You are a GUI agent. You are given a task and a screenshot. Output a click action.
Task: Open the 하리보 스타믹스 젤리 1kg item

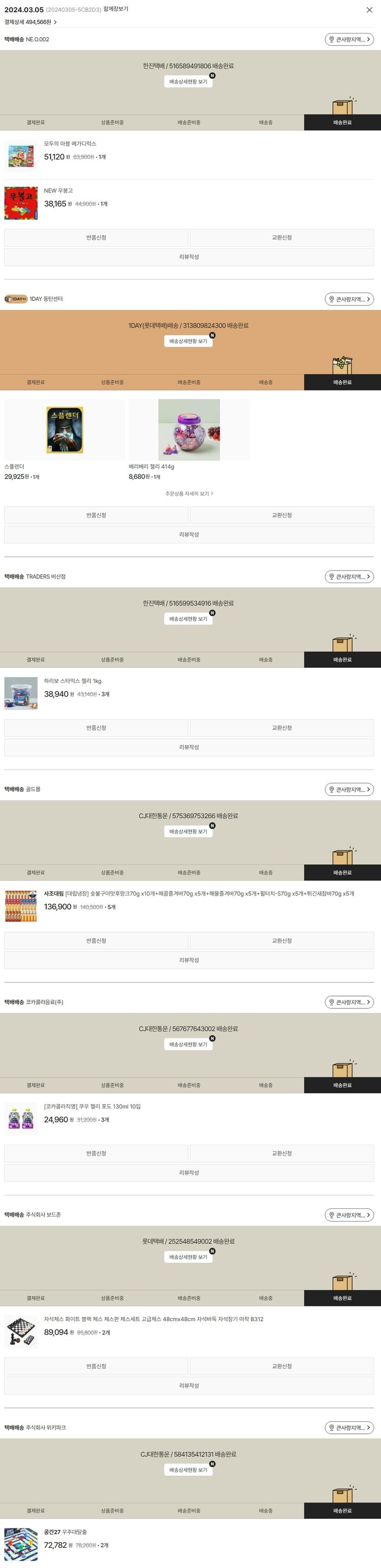coord(73,681)
